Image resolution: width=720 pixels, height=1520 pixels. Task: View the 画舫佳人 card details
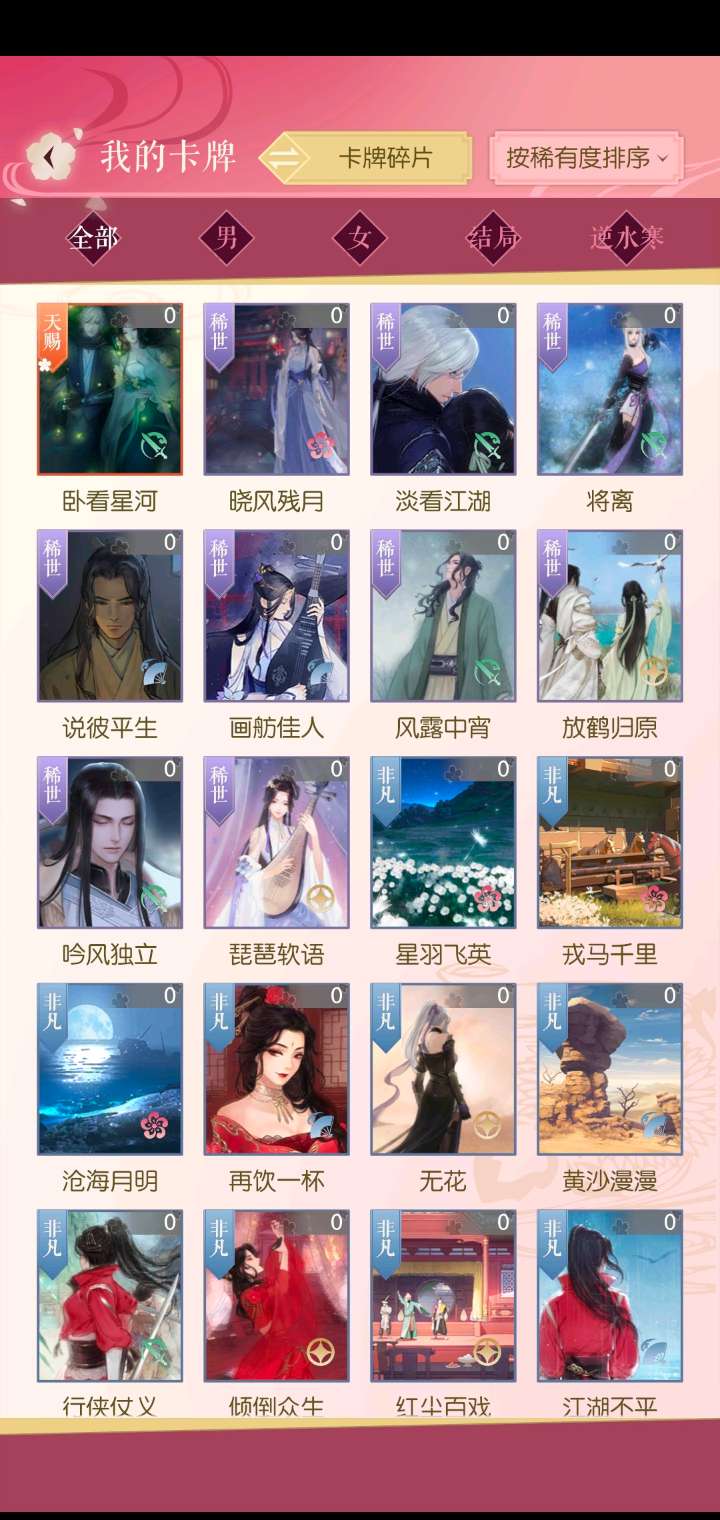pos(277,616)
